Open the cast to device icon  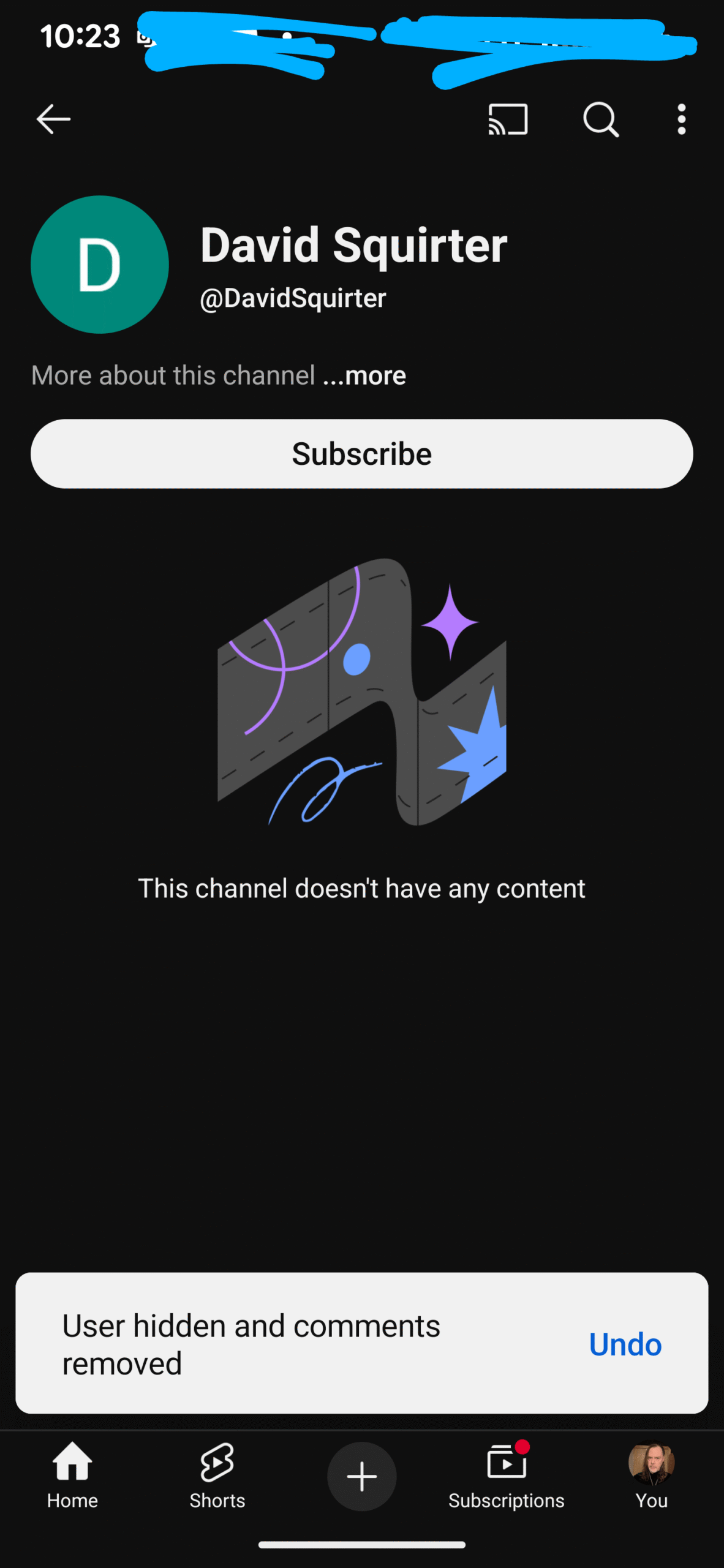508,119
